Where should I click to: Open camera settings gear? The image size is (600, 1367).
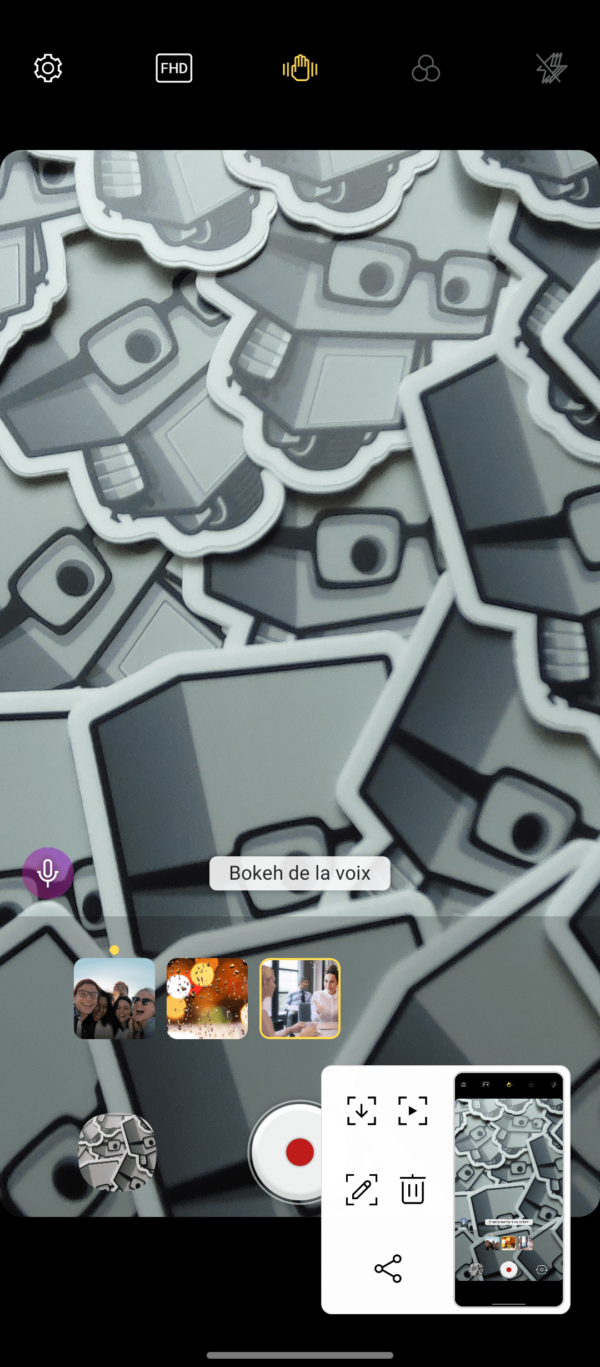point(48,69)
